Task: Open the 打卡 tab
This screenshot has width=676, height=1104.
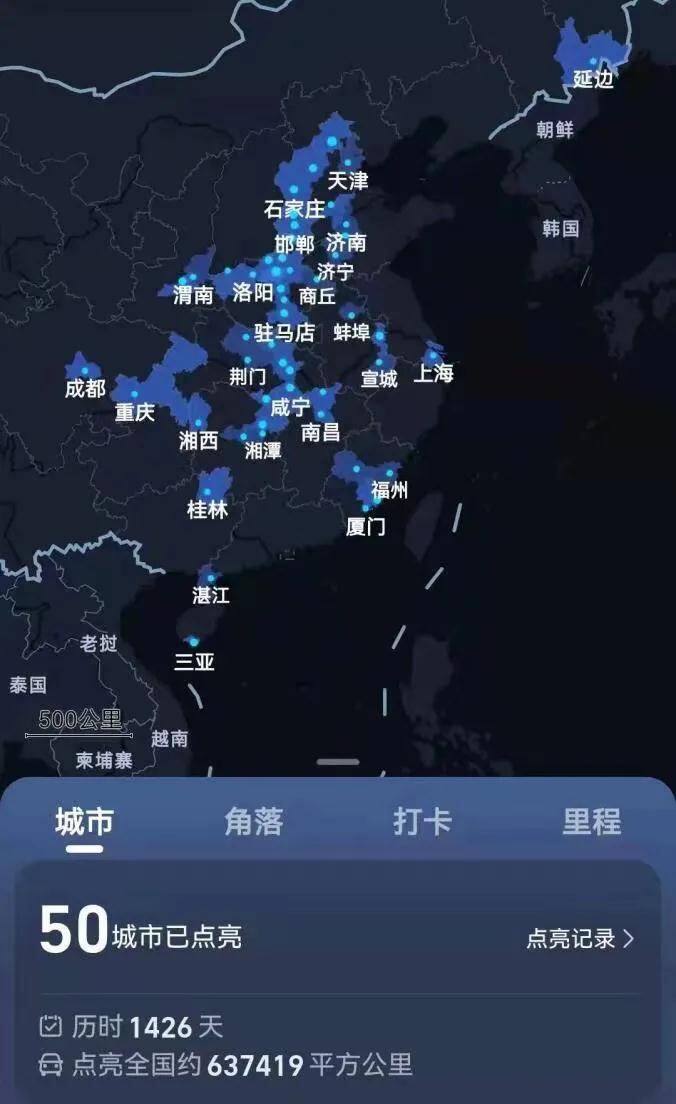Action: click(422, 822)
